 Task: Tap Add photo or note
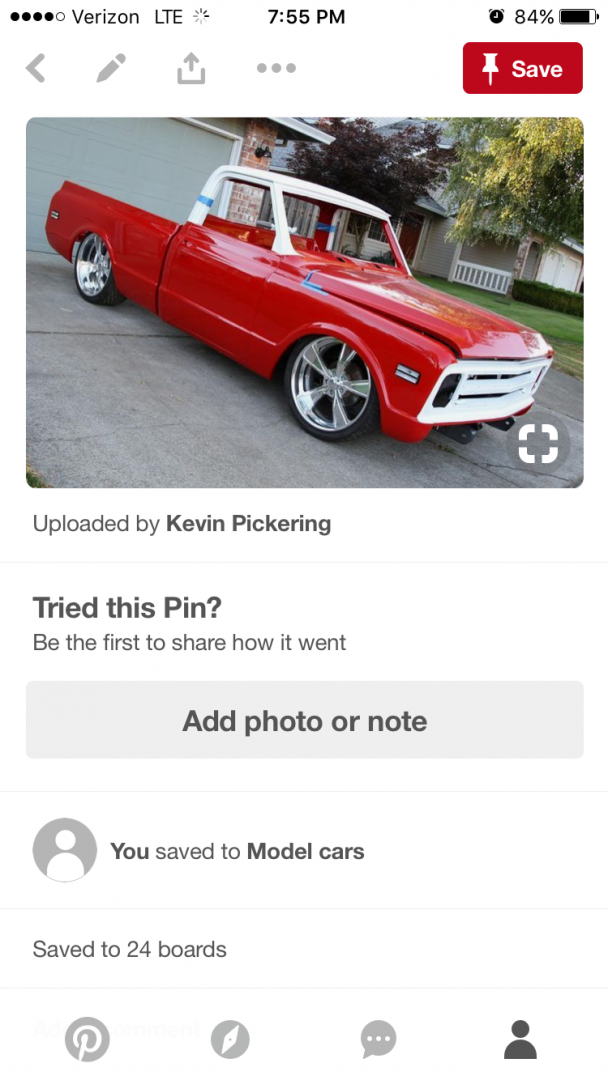(304, 721)
